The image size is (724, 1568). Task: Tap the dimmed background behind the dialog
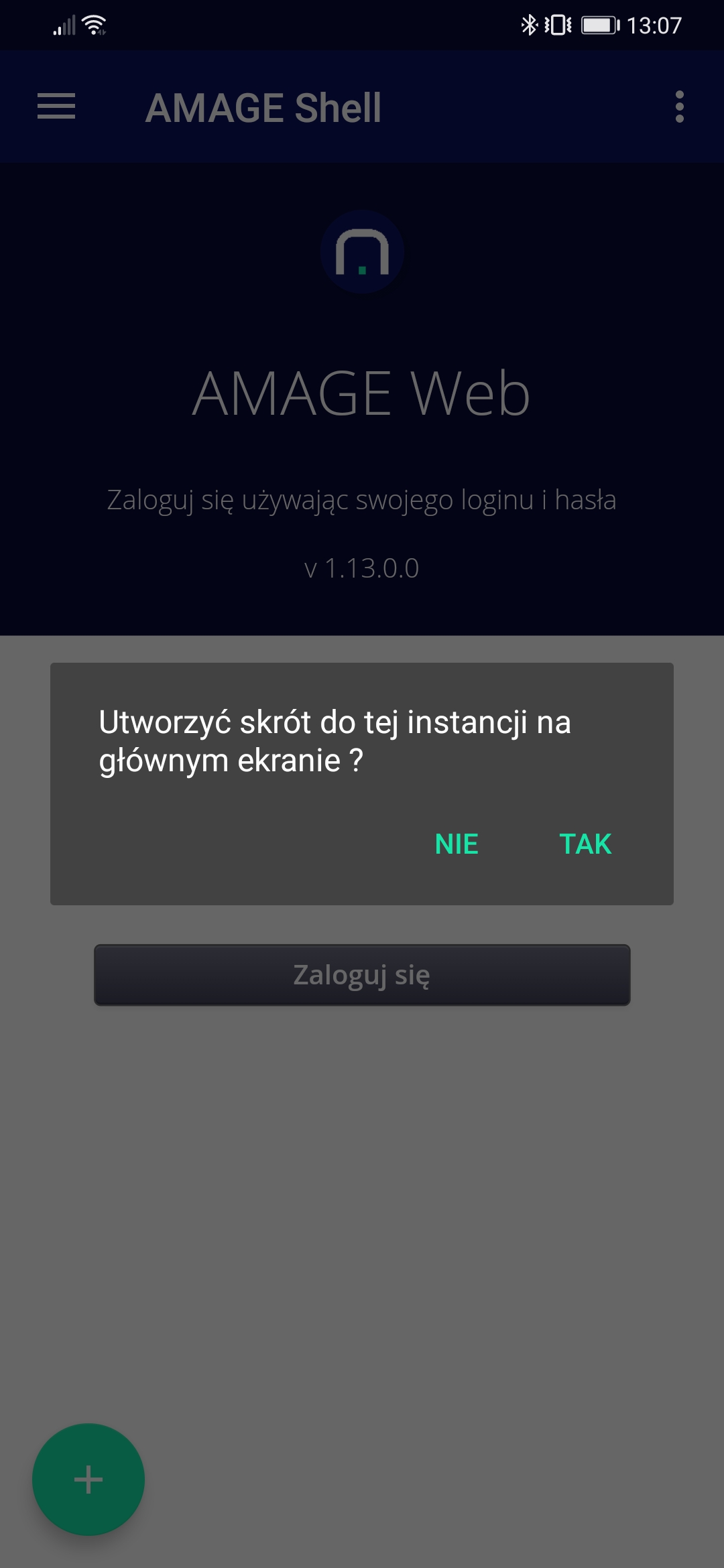(x=362, y=1206)
